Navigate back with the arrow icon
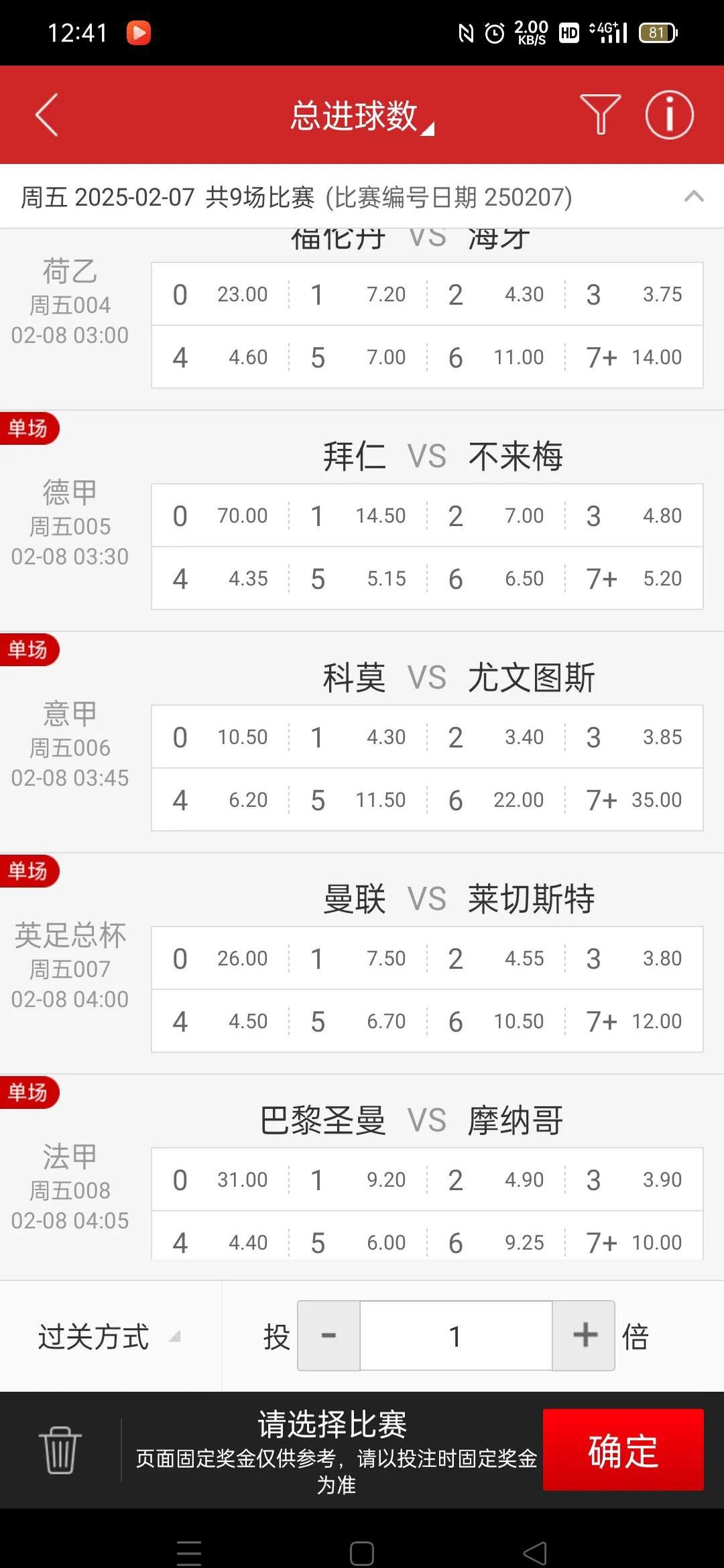 point(46,114)
